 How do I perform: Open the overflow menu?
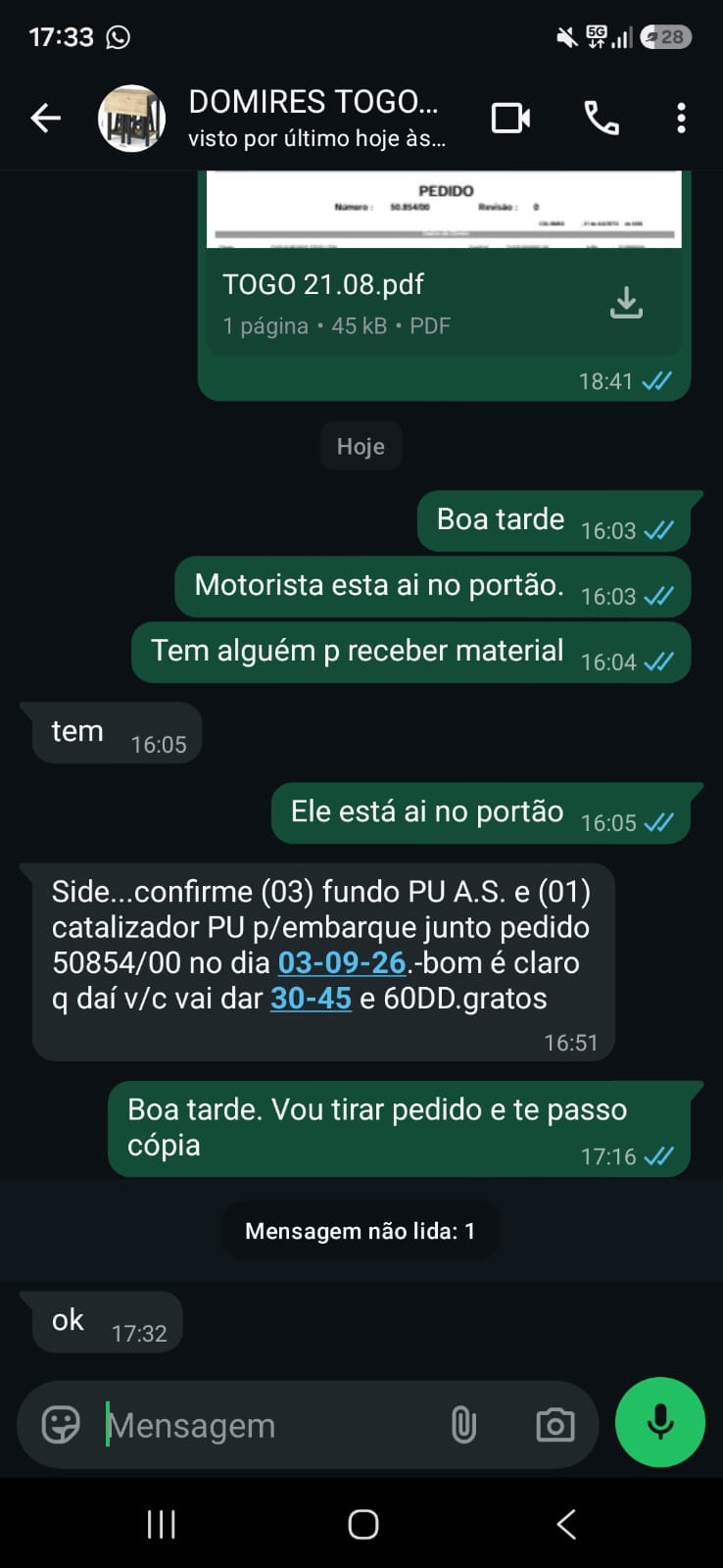(681, 119)
